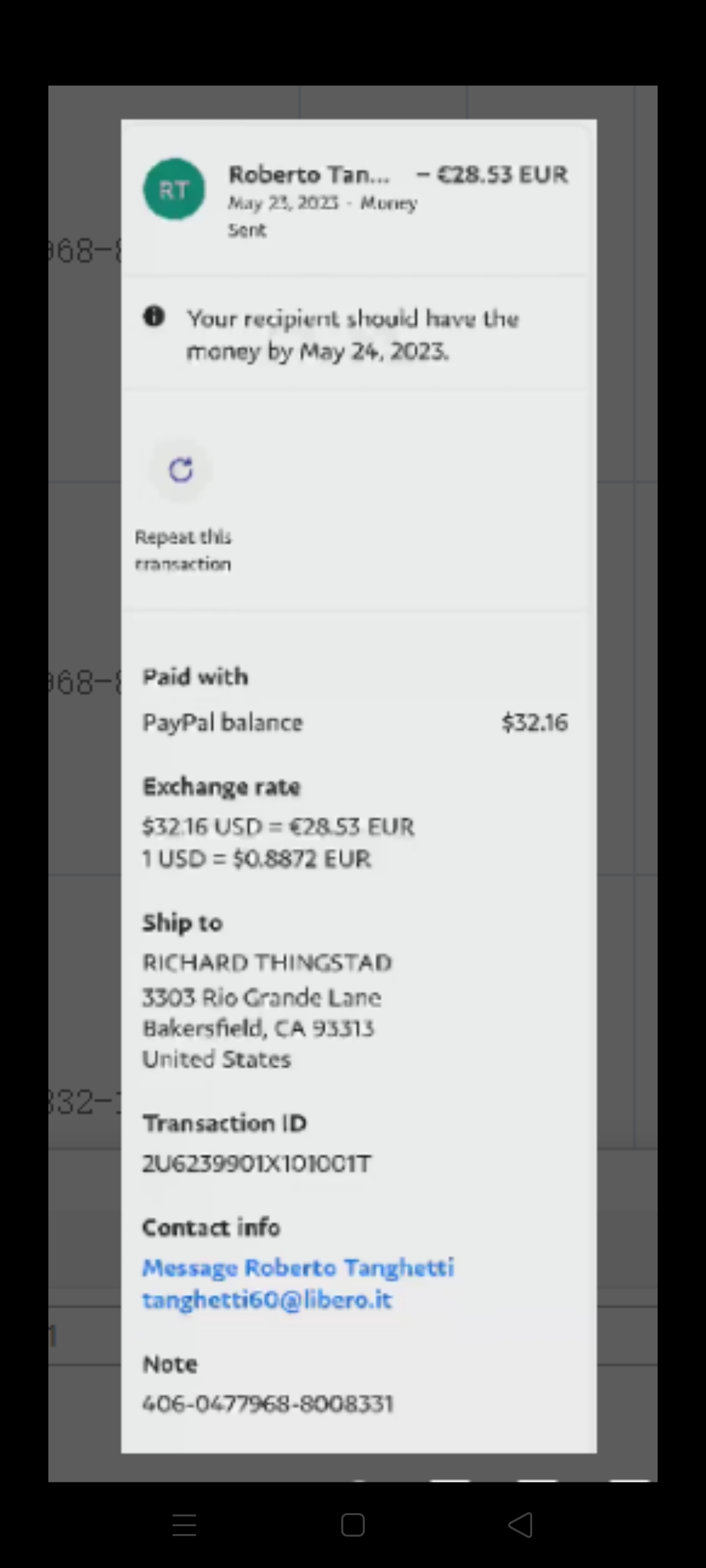
Task: Go to the home screen
Action: coord(353,1525)
